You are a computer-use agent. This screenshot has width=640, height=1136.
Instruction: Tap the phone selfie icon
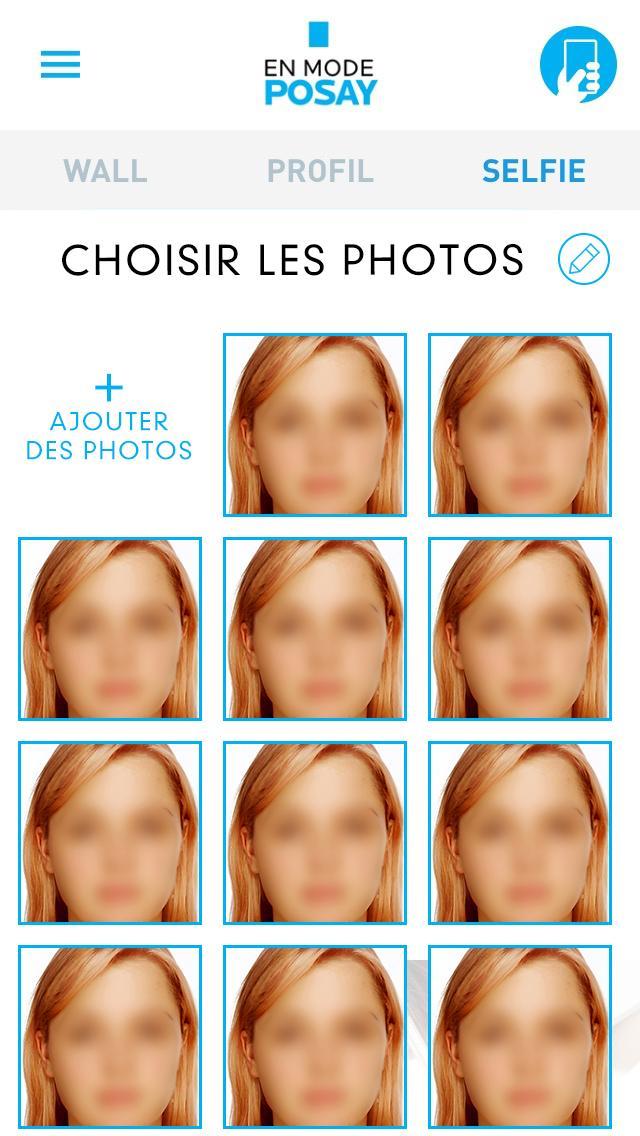click(x=578, y=64)
